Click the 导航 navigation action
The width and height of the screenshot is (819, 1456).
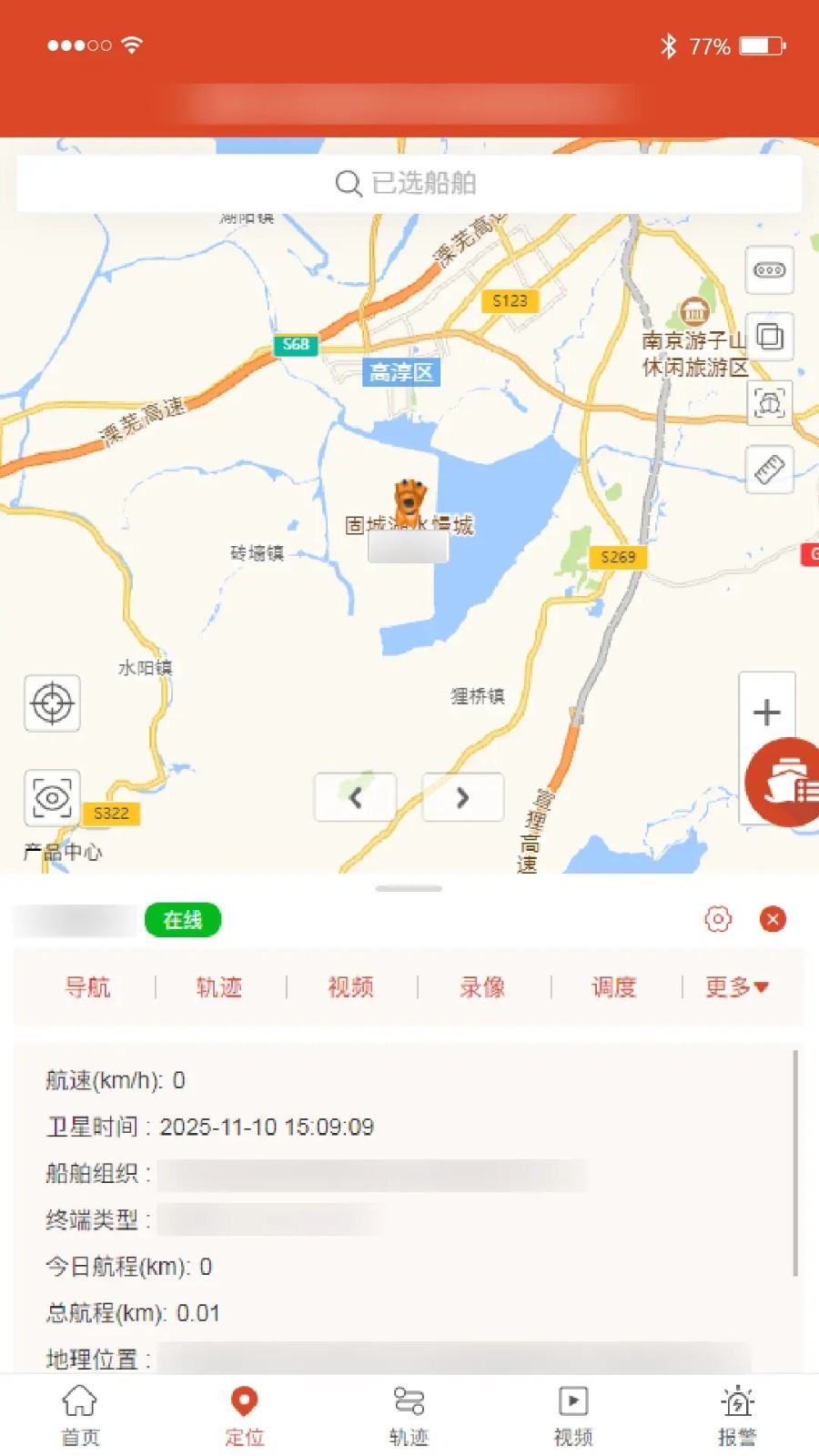pos(88,987)
